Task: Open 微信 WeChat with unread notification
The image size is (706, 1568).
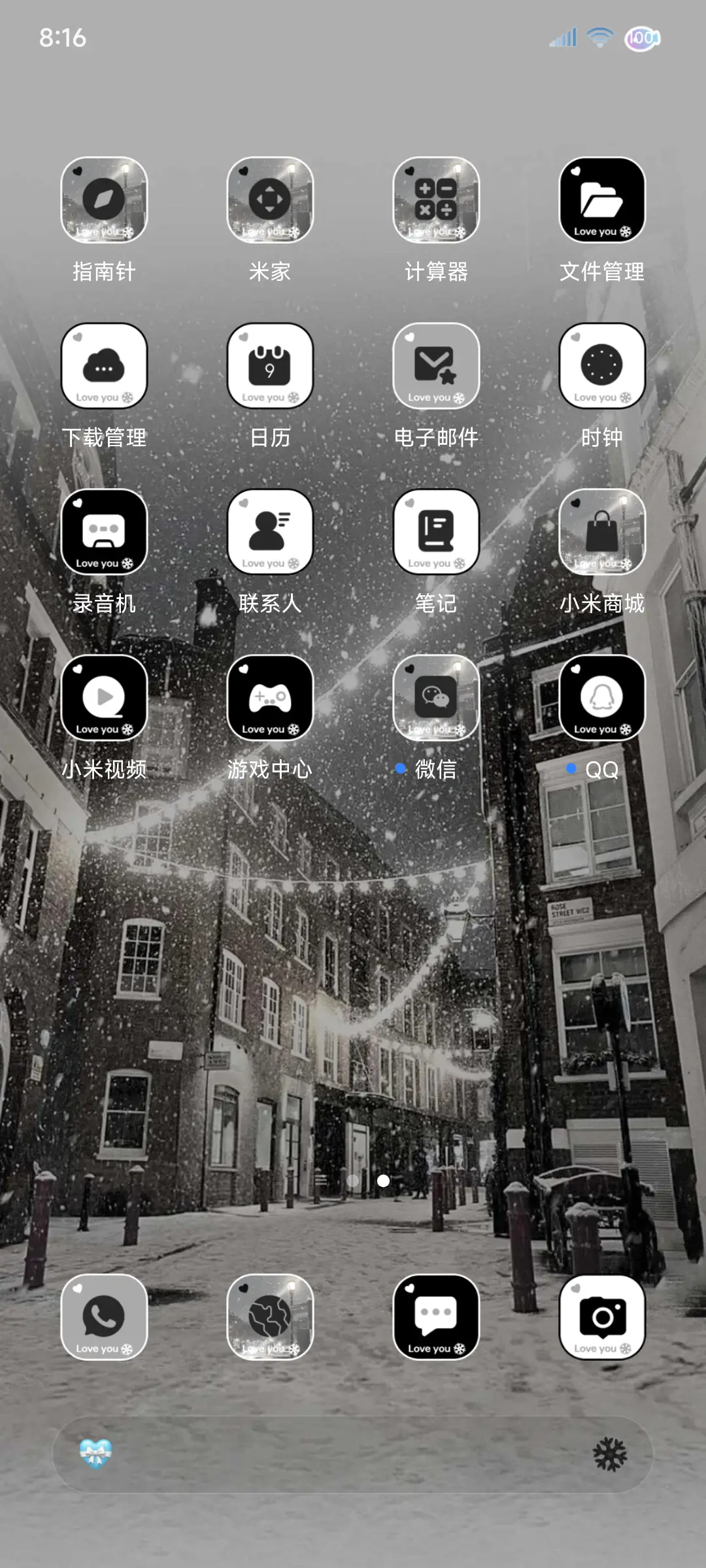Action: tap(436, 698)
